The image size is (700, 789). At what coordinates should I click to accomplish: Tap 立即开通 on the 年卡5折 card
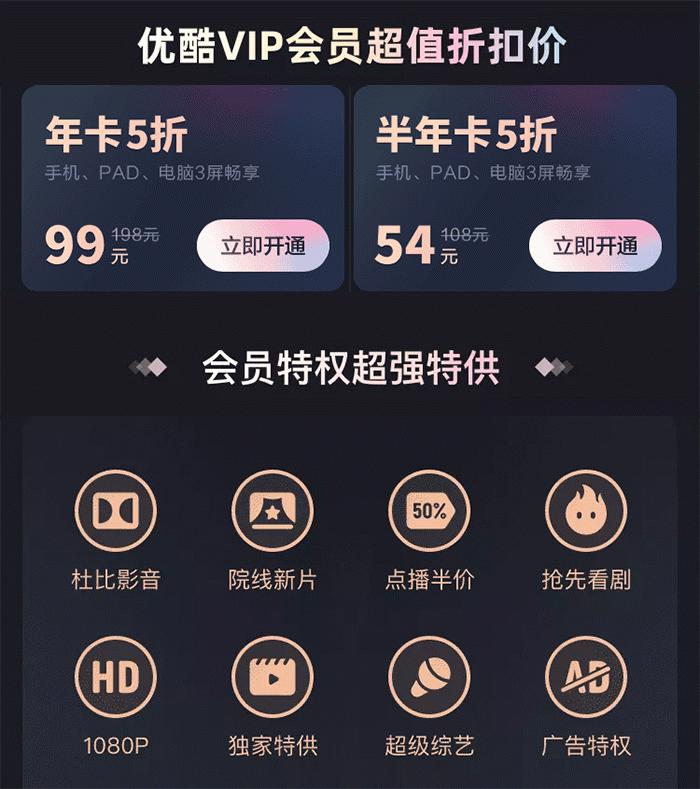click(x=263, y=246)
